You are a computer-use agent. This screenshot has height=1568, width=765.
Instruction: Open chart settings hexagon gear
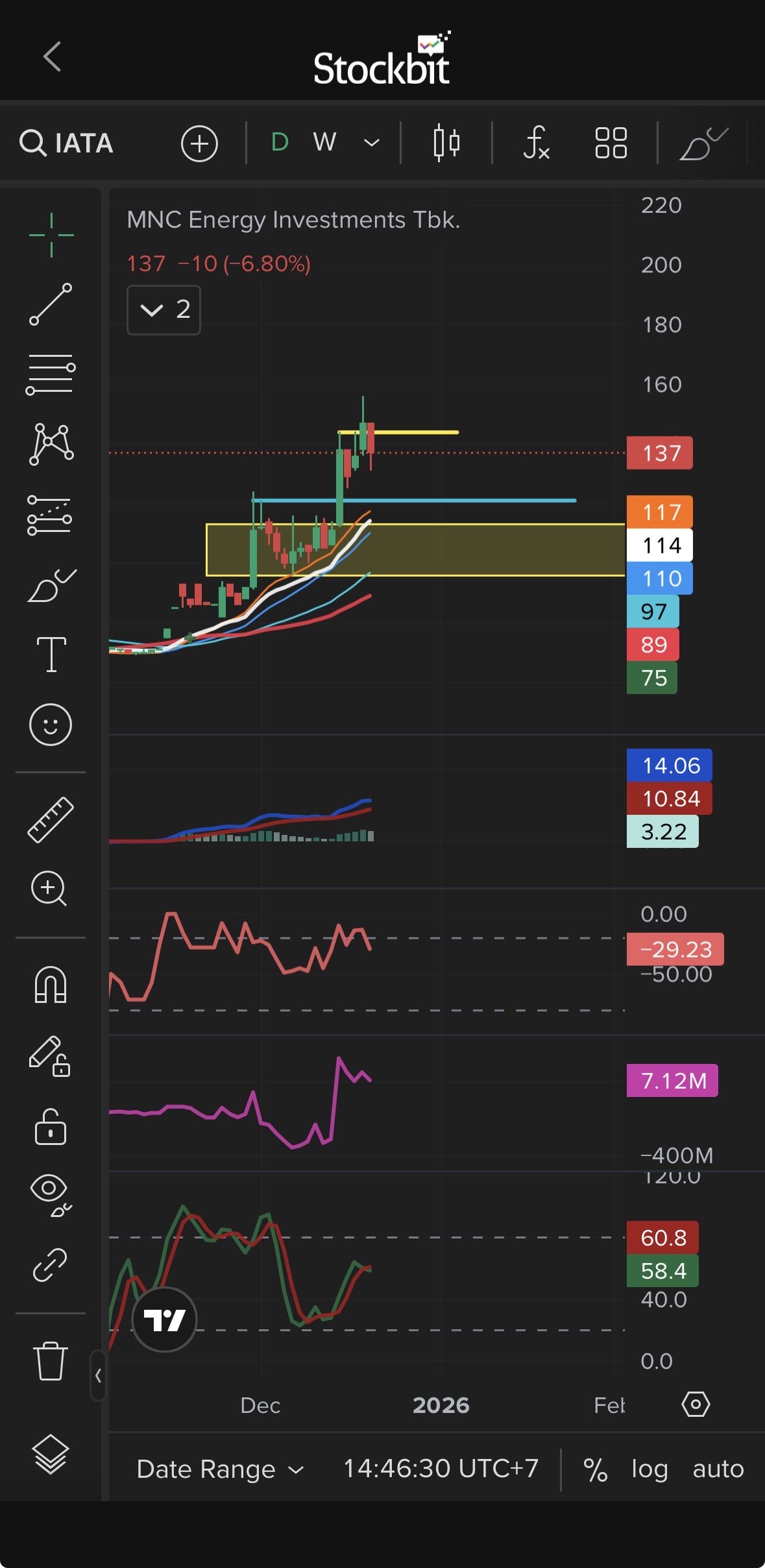696,1405
